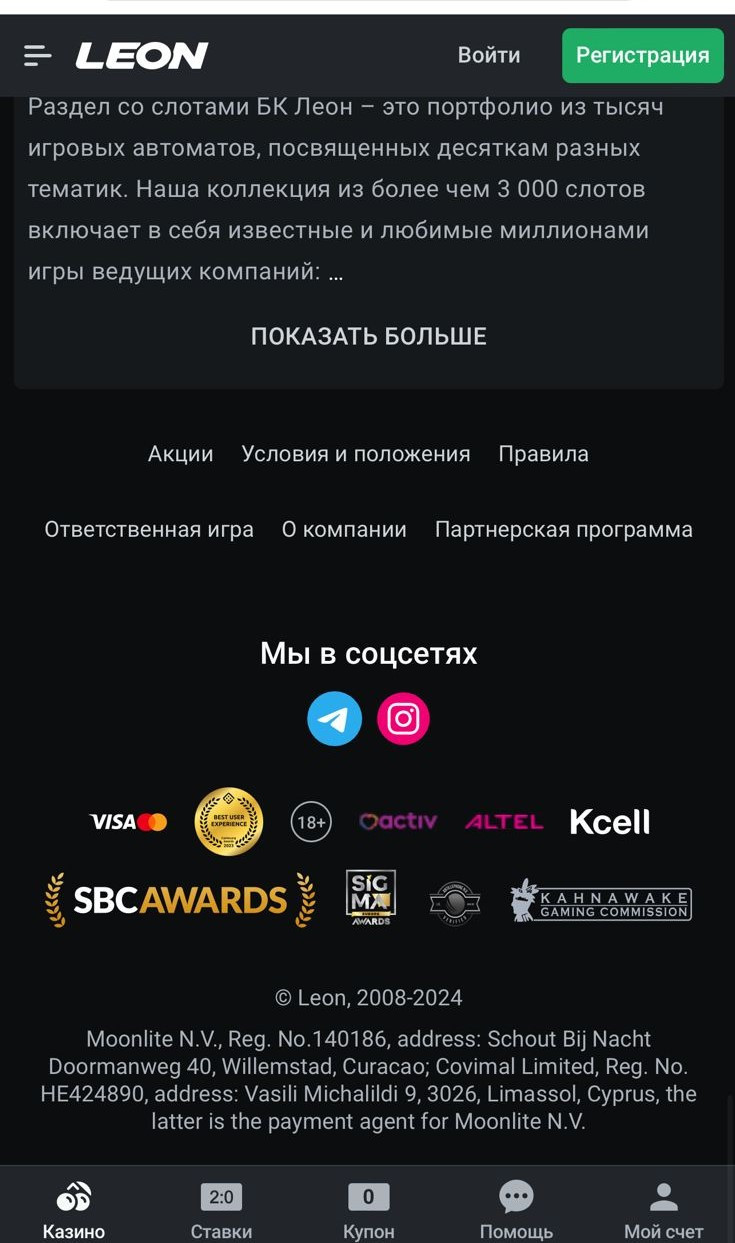Viewport: 735px width, 1243px height.
Task: Open the Instagram social icon
Action: [403, 719]
